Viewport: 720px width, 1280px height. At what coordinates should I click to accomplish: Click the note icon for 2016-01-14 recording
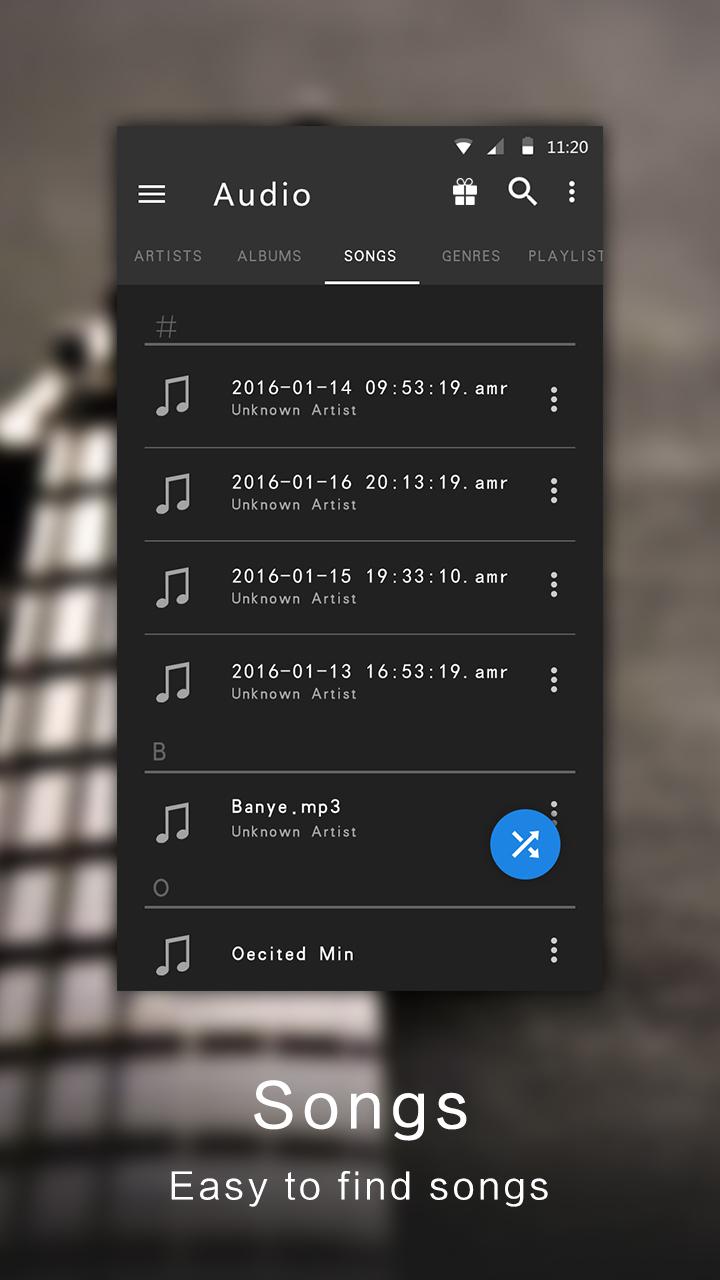tap(173, 397)
